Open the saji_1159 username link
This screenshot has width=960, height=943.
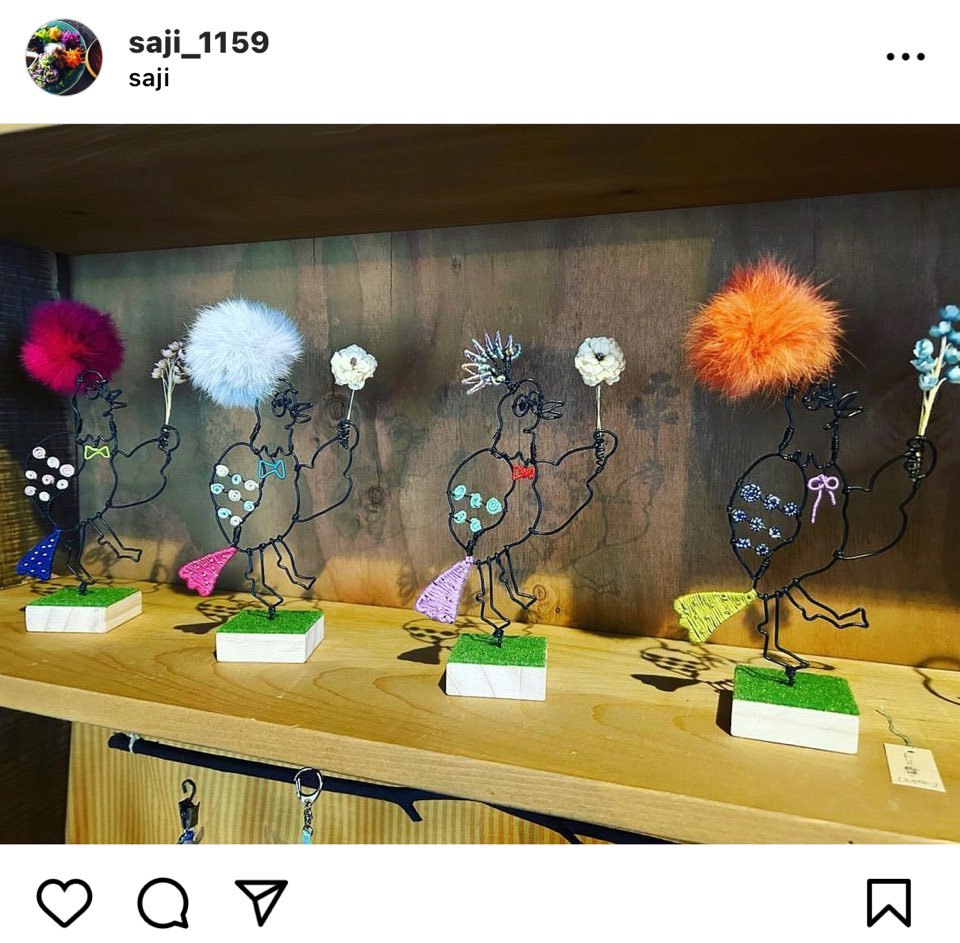(198, 43)
